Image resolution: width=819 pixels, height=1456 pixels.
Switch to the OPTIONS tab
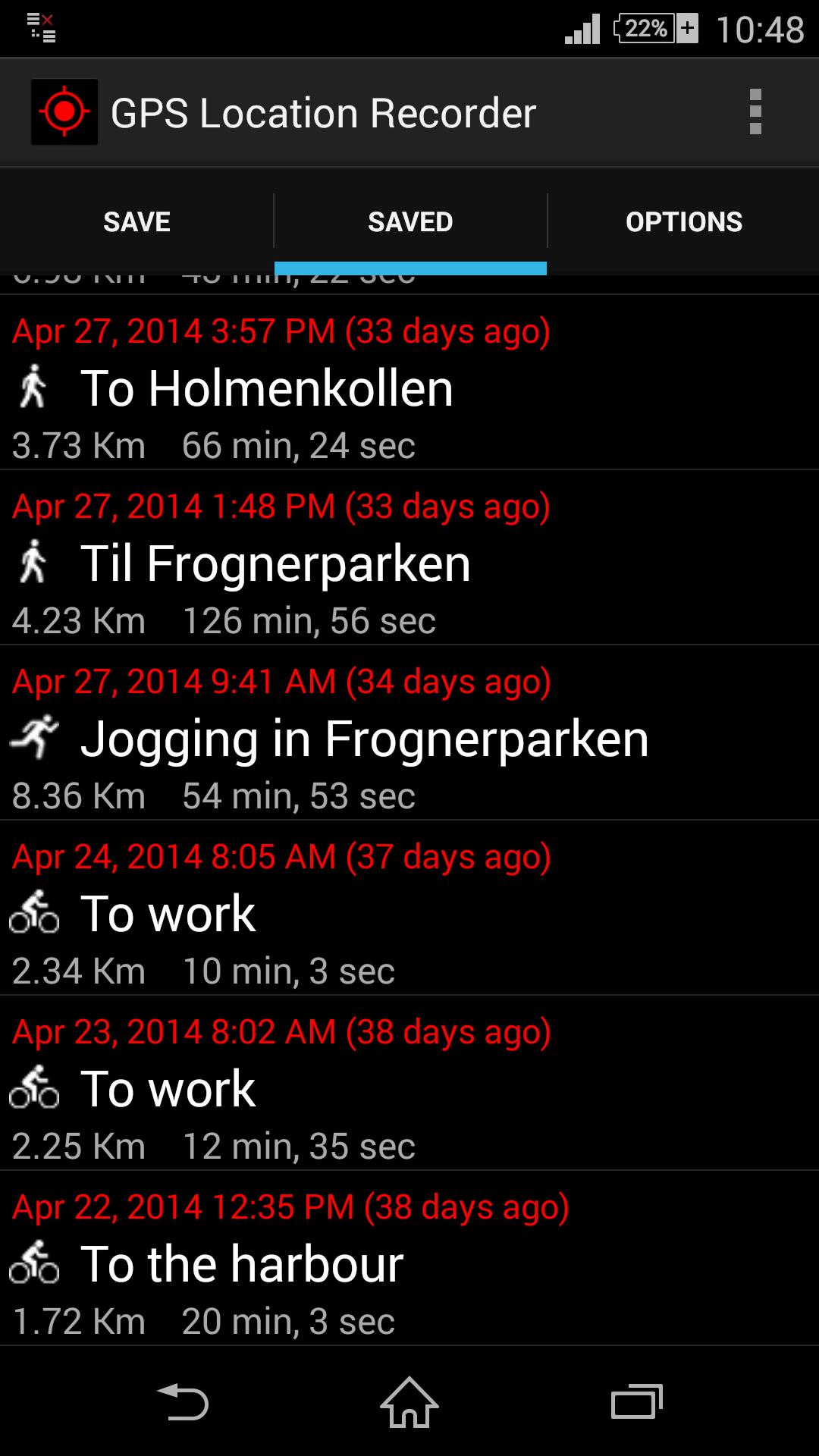tap(683, 221)
